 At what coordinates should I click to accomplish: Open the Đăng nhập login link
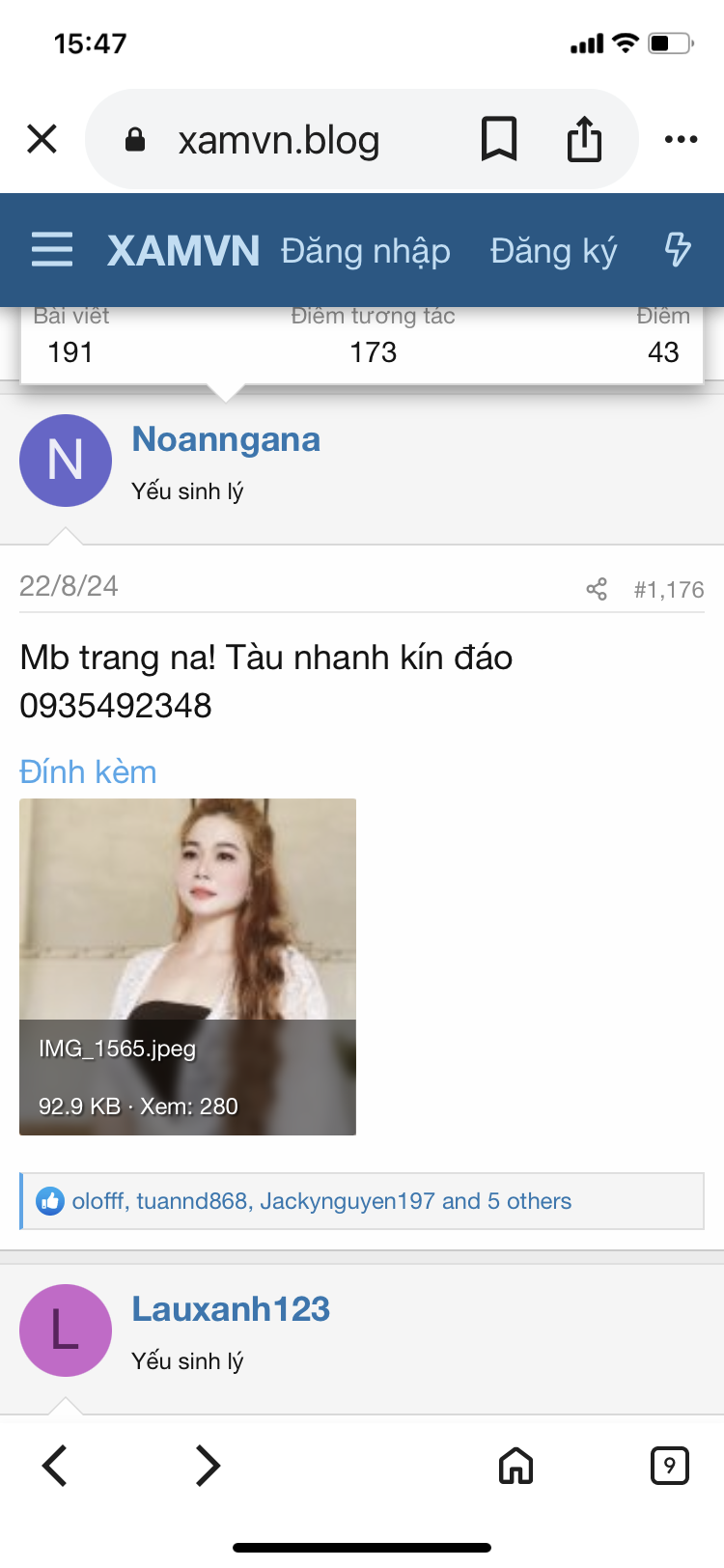365,251
